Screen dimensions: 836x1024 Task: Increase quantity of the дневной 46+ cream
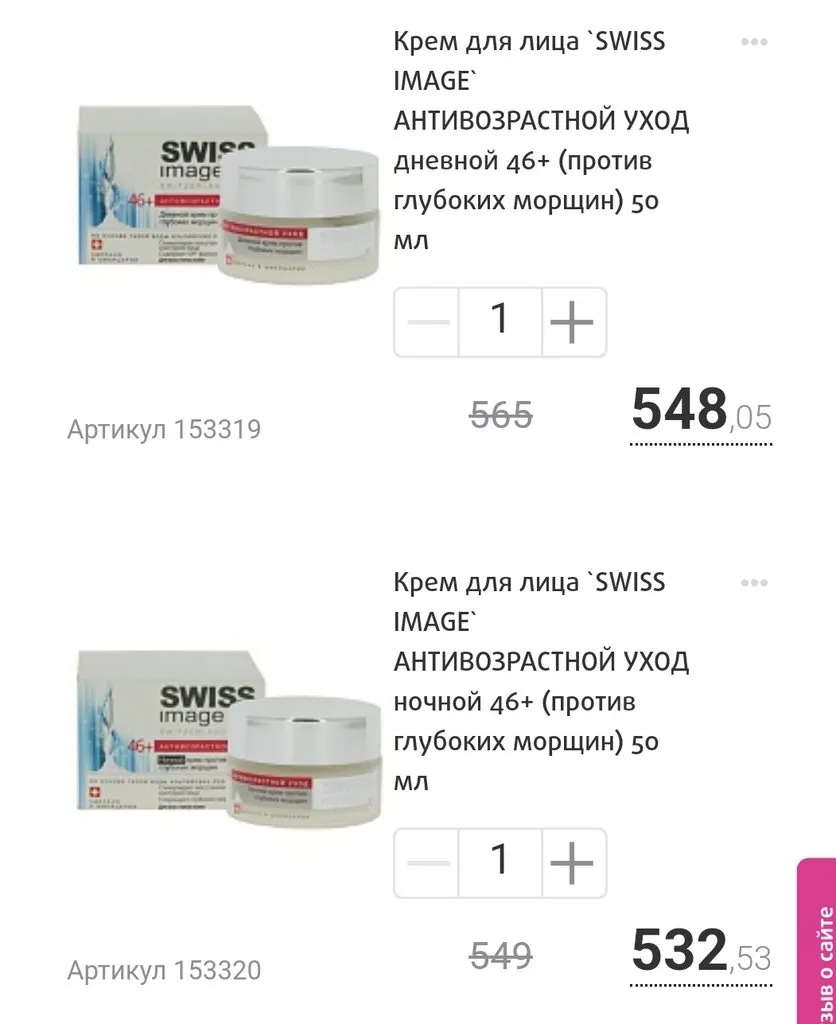[573, 322]
